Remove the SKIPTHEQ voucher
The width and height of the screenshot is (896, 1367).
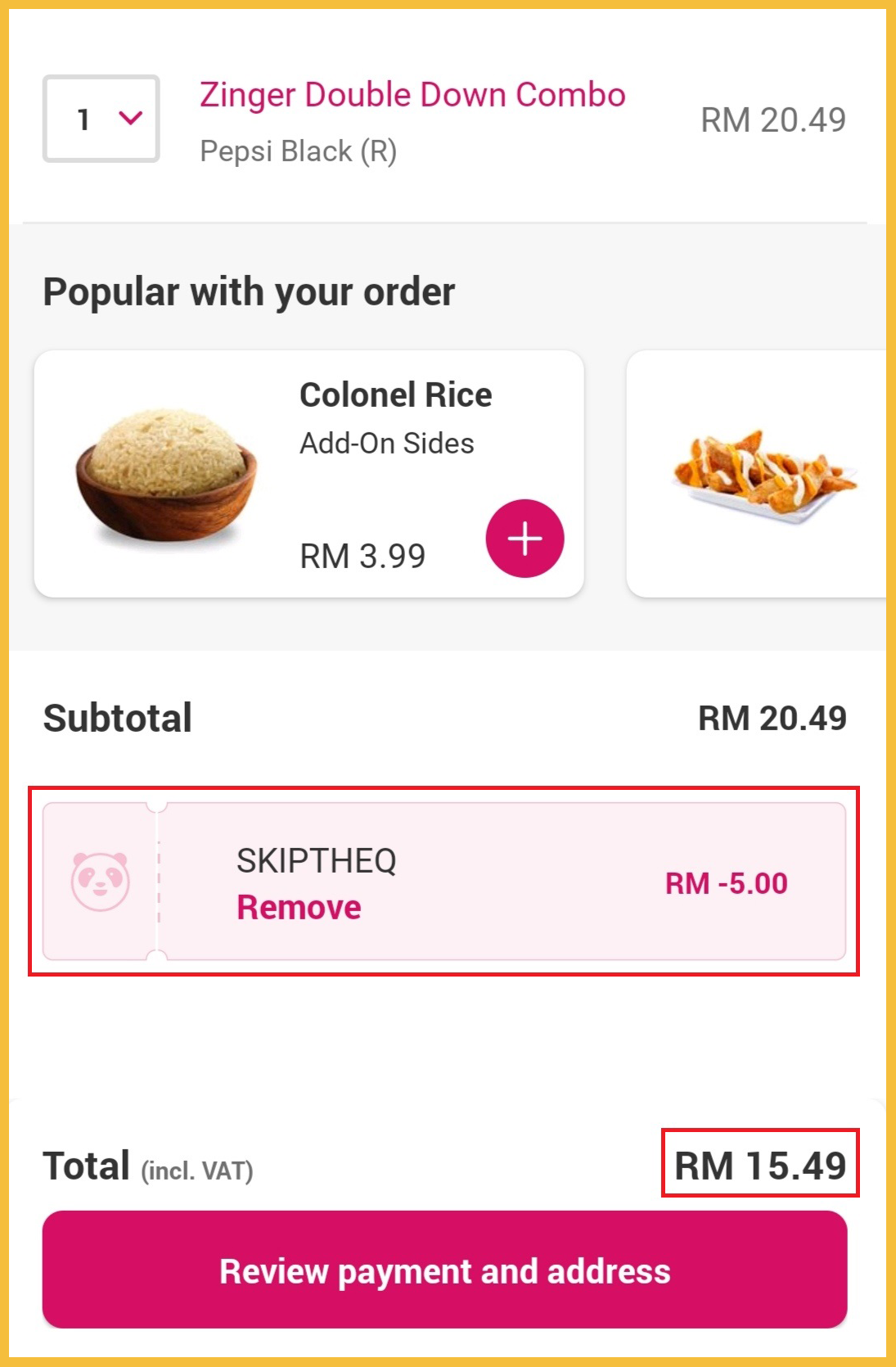(x=299, y=908)
